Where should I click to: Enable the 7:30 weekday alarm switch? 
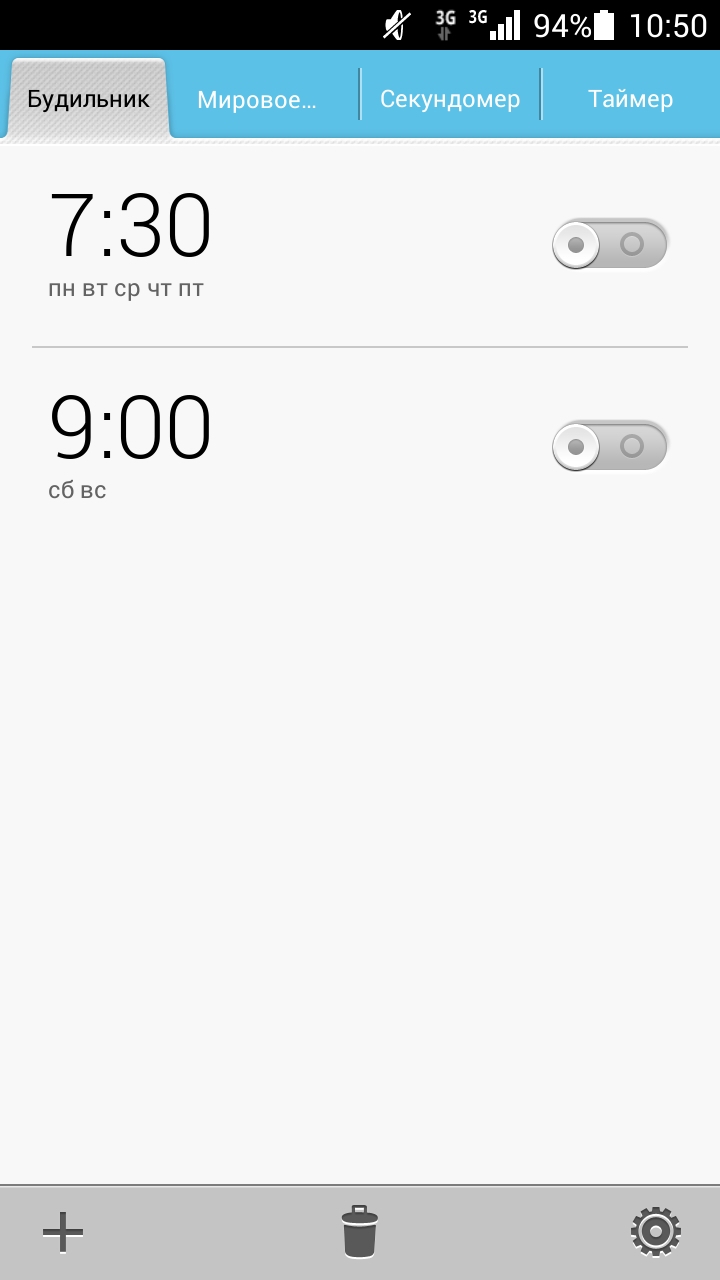(x=610, y=244)
